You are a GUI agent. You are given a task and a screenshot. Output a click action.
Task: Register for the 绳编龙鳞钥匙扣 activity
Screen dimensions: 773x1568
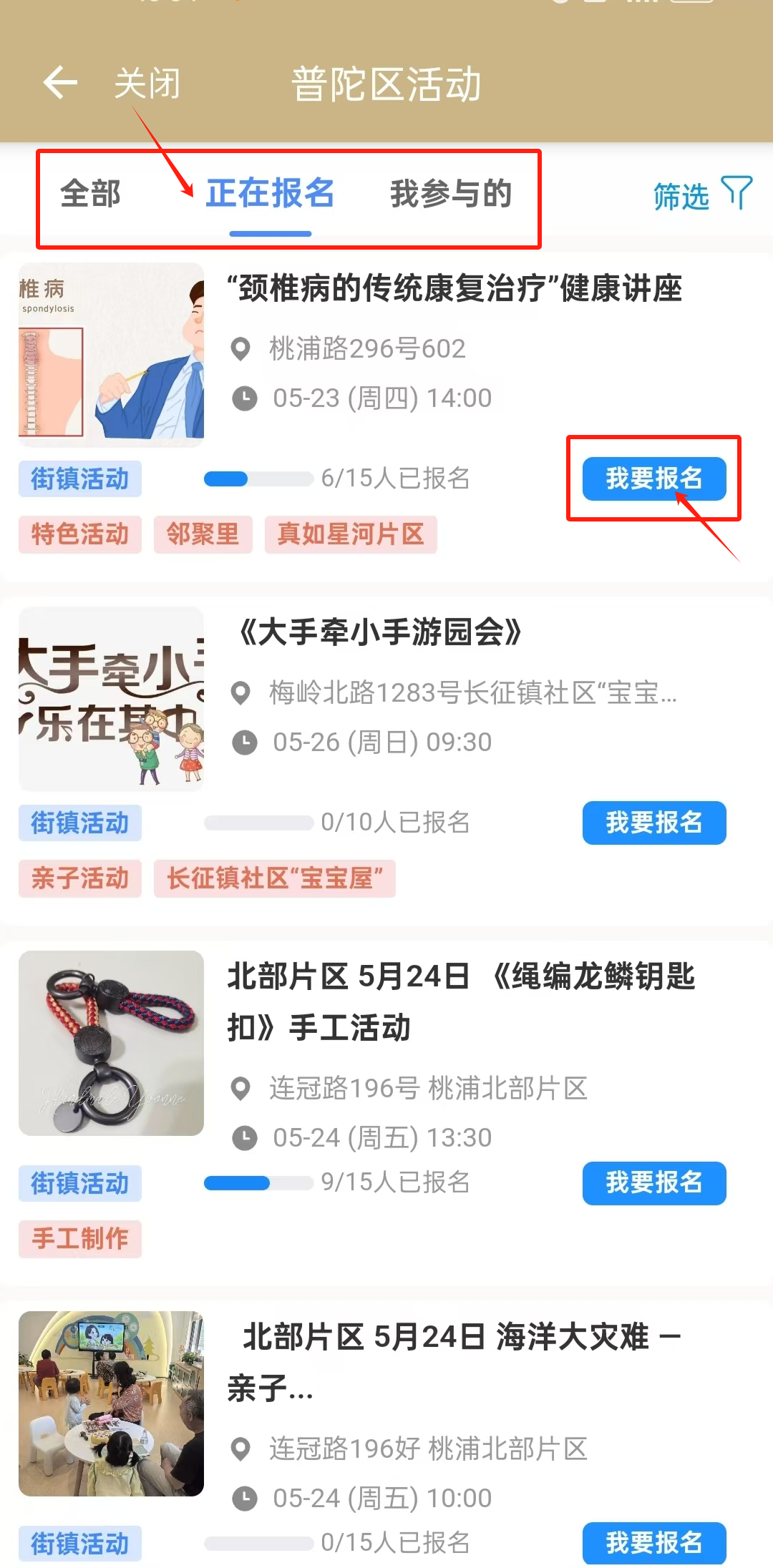coord(653,1183)
